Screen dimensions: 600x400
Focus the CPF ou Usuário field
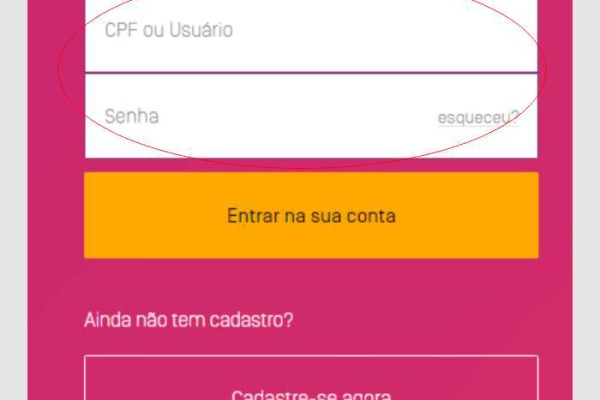click(x=310, y=32)
